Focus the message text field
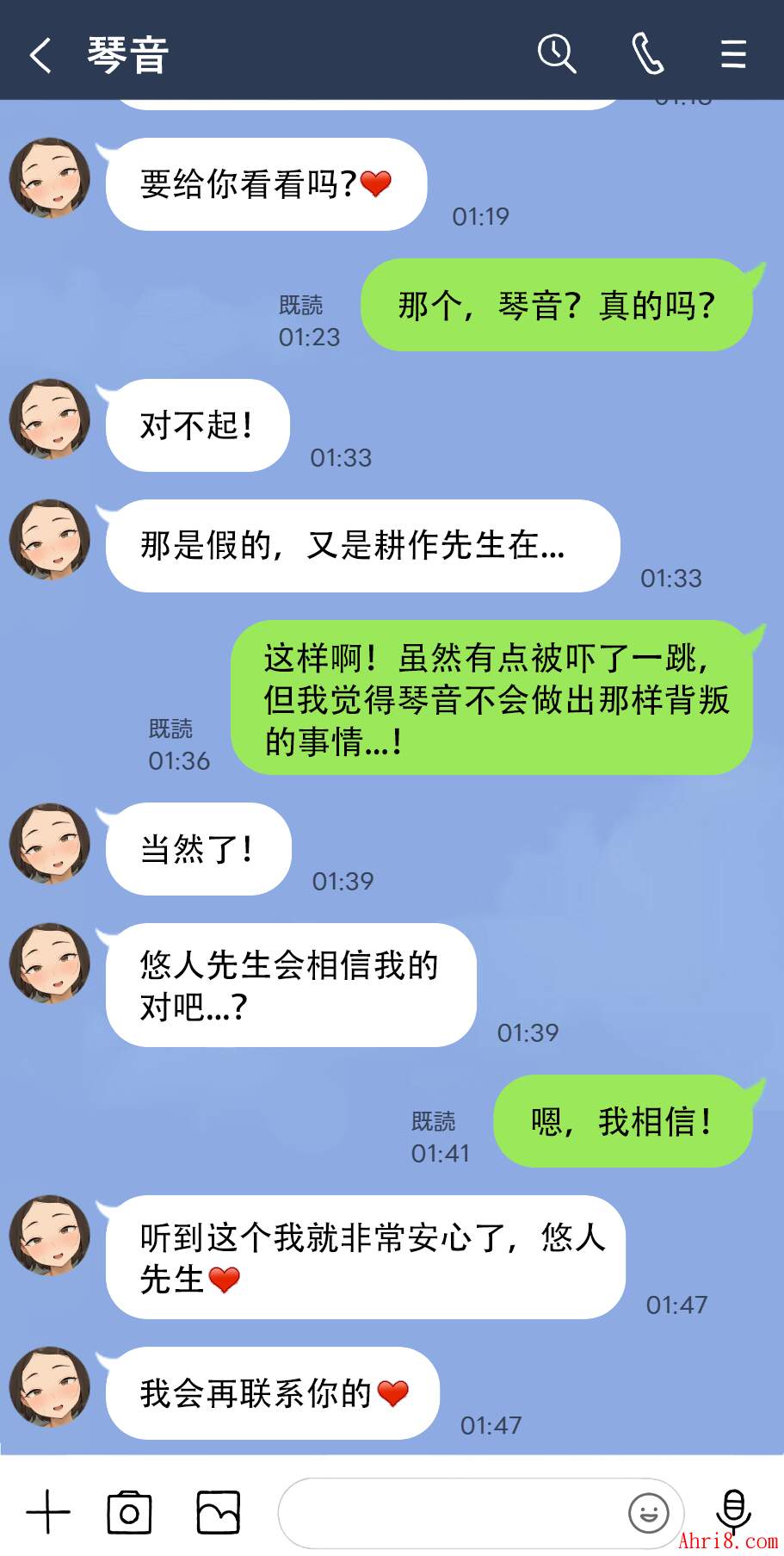784x1556 pixels. point(448,1512)
